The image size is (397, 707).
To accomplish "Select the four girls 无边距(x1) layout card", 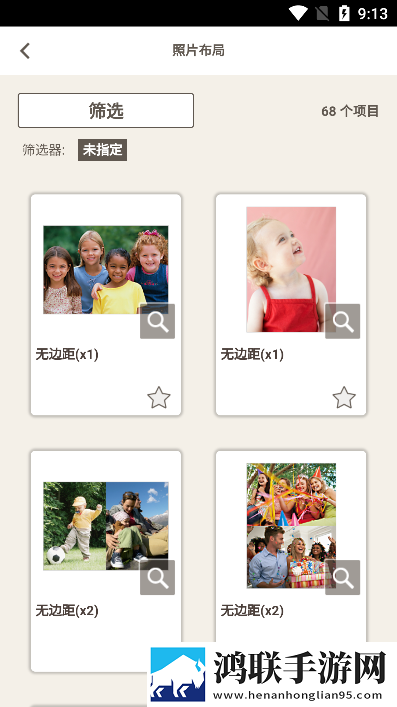I will [x=106, y=305].
